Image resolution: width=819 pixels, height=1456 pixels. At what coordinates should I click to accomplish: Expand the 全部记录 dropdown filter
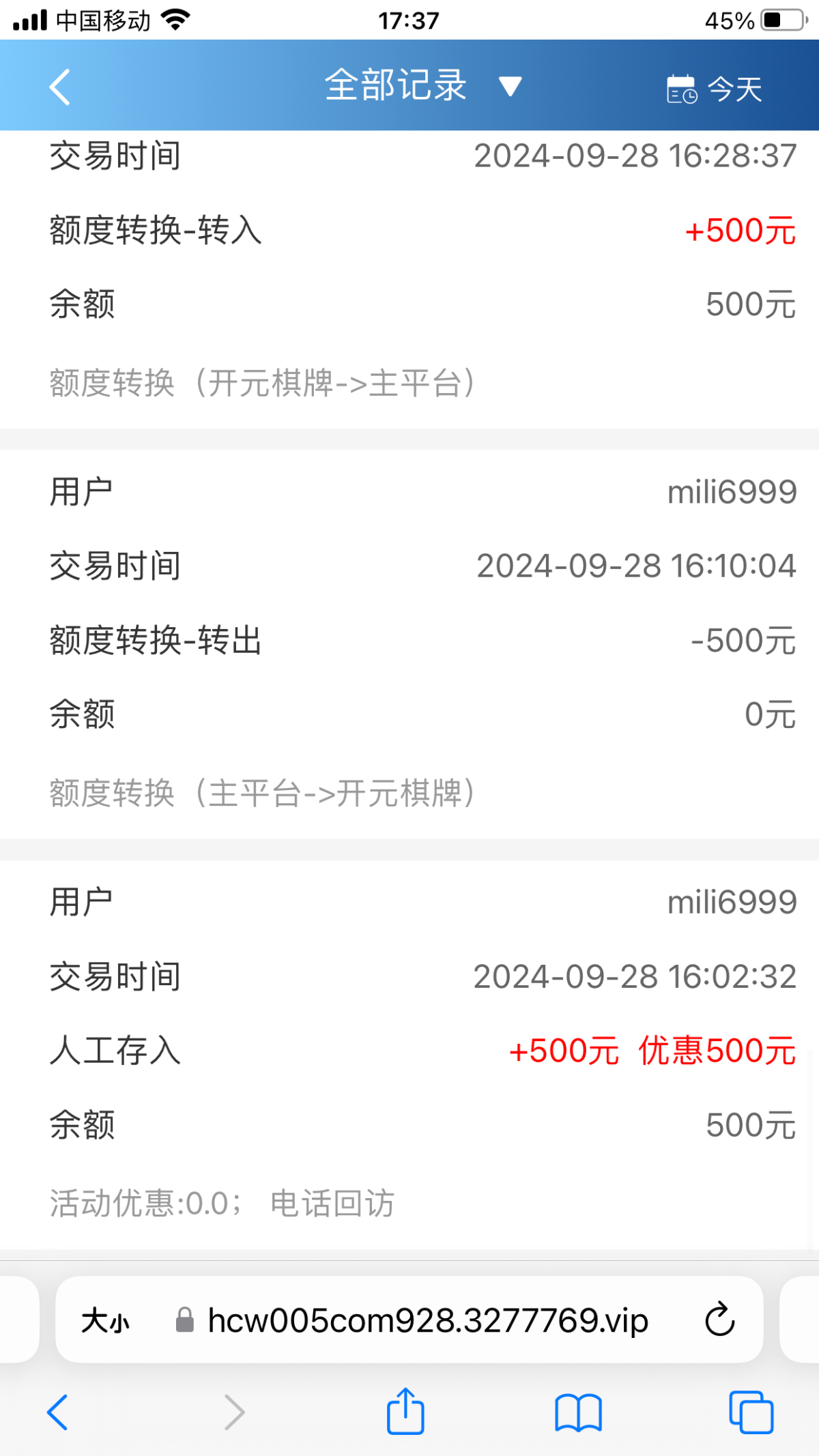click(x=423, y=86)
